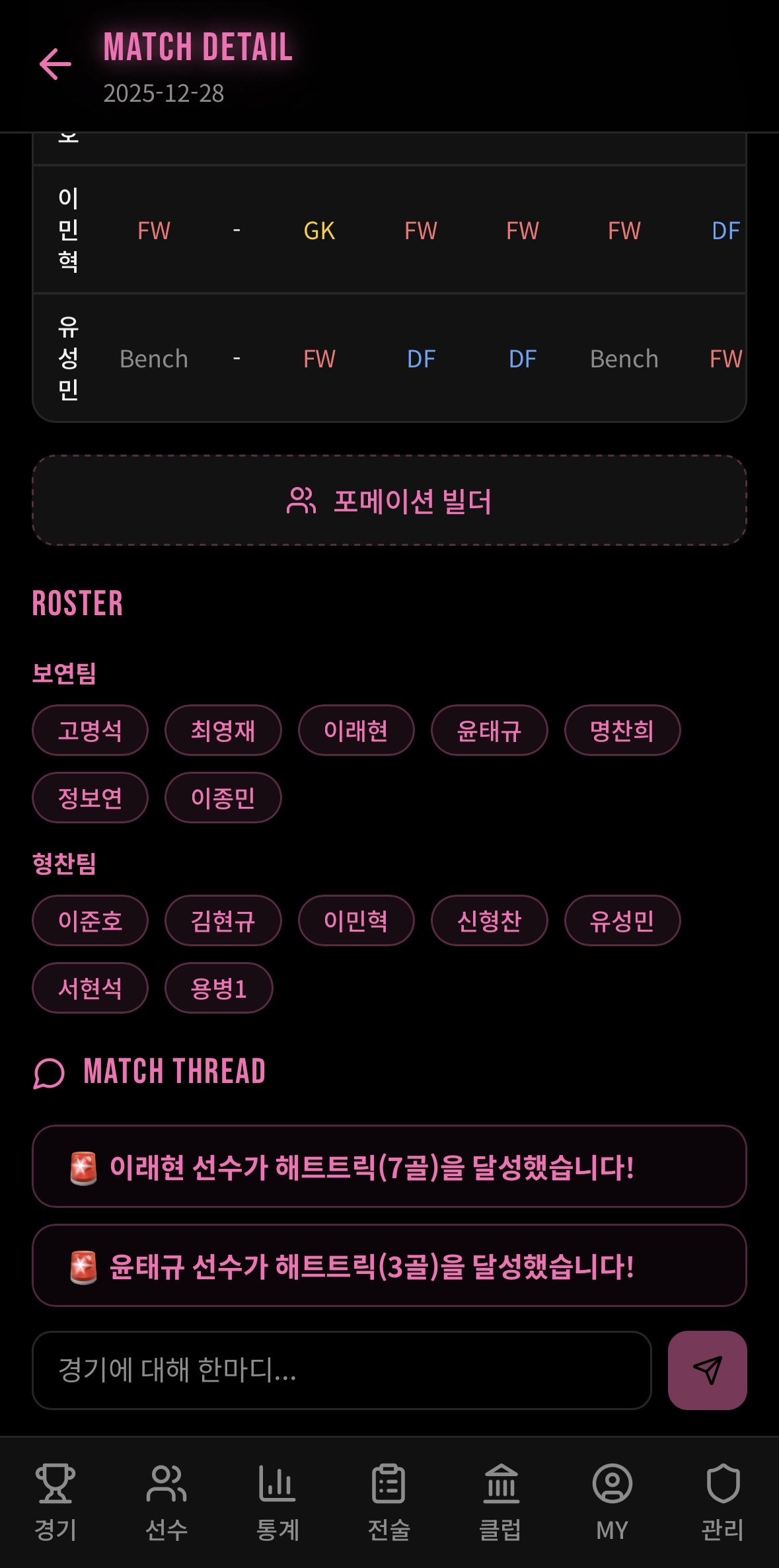Send a comment with the paper plane icon
Viewport: 779px width, 1568px height.
click(x=707, y=1371)
